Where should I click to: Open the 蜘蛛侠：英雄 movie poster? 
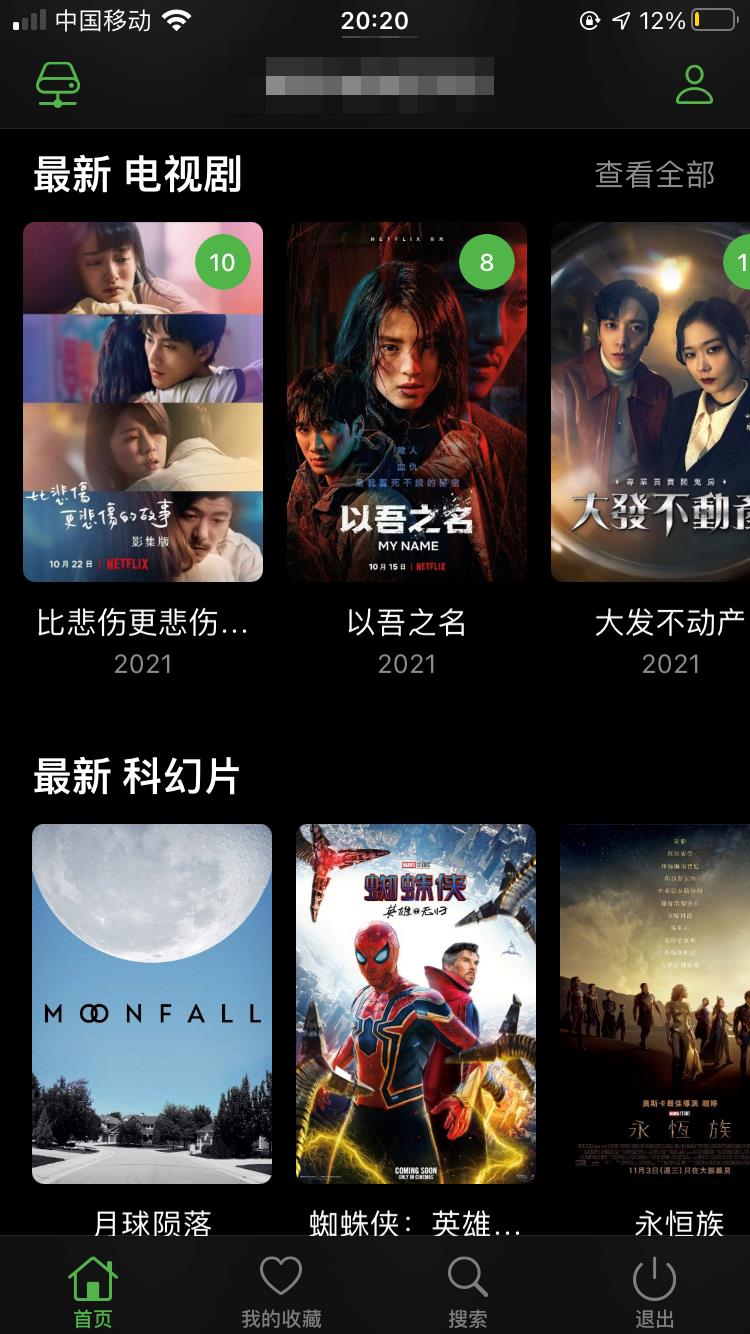[416, 1004]
